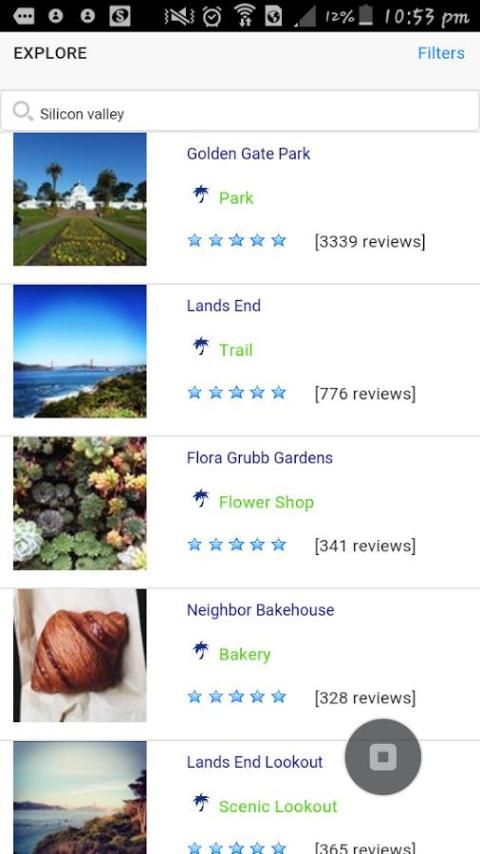
Task: Tap the Silicon valley search field
Action: (x=240, y=112)
